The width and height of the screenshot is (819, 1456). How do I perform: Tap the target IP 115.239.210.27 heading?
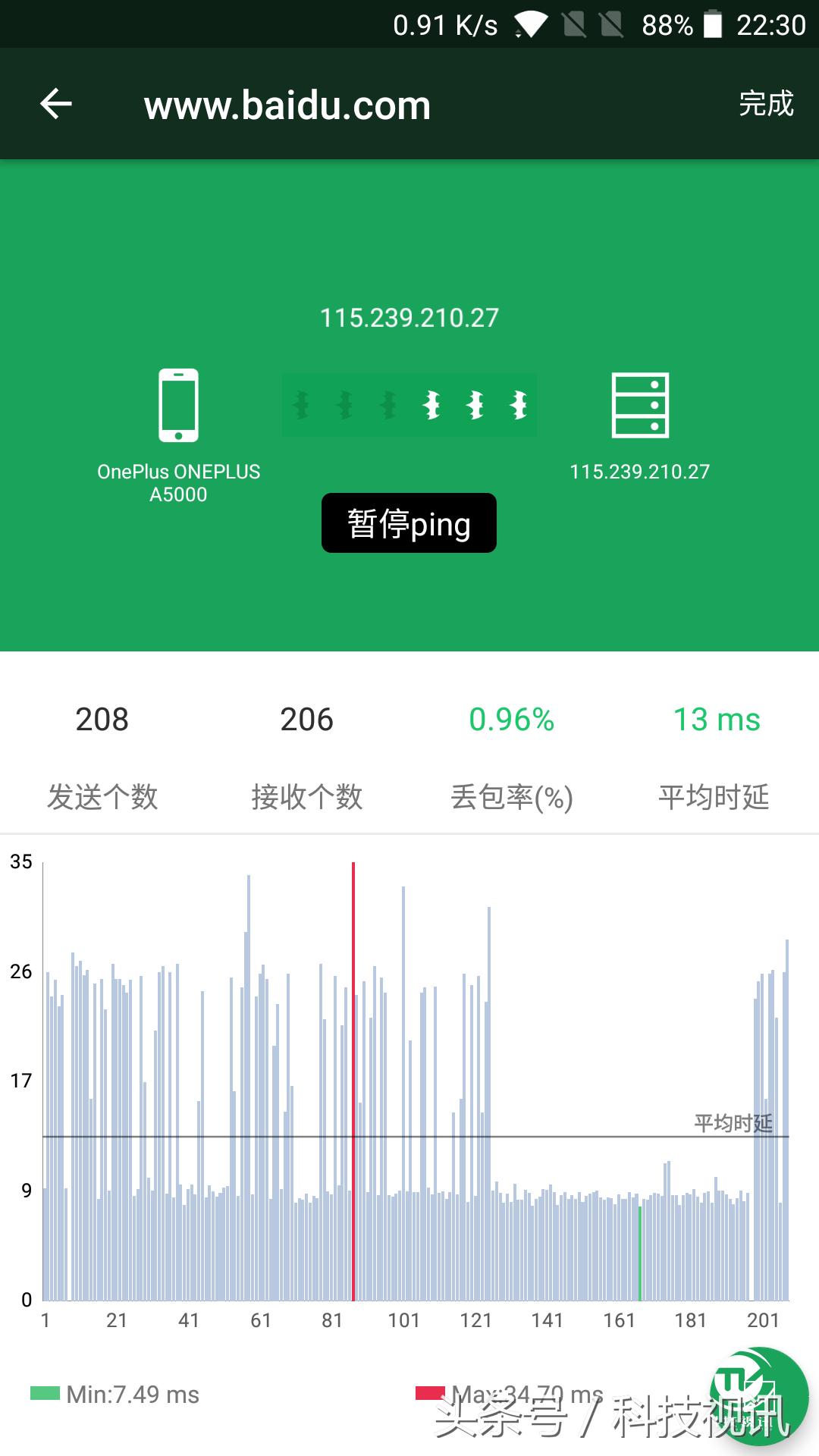(409, 318)
